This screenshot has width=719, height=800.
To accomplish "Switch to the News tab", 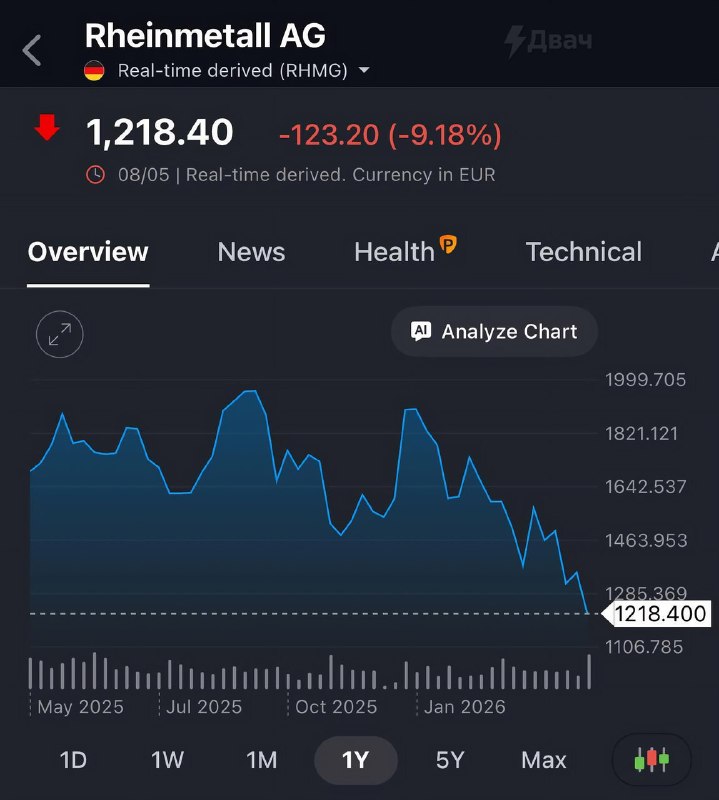I will click(251, 252).
